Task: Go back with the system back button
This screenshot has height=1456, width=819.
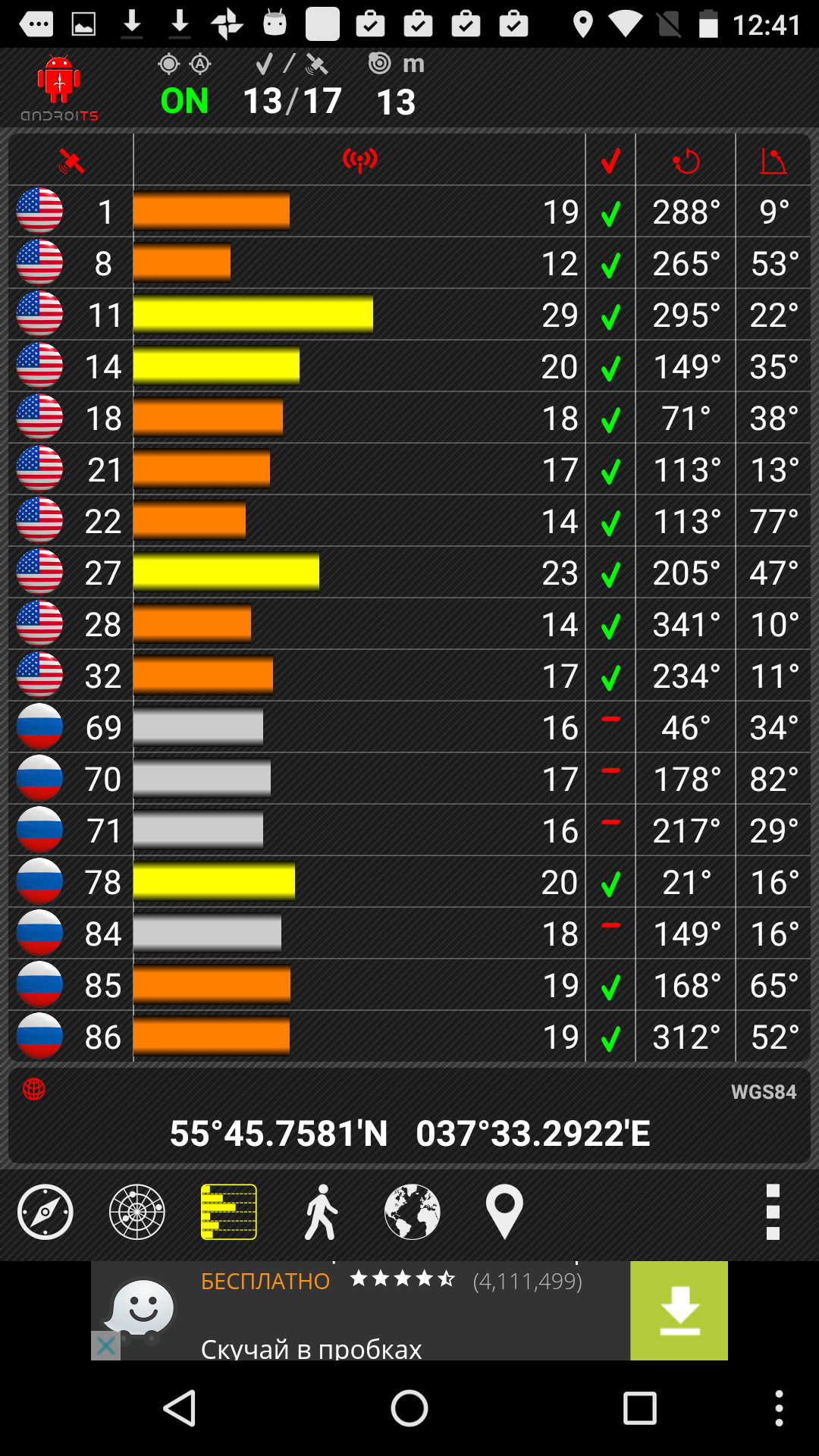Action: [x=180, y=1408]
